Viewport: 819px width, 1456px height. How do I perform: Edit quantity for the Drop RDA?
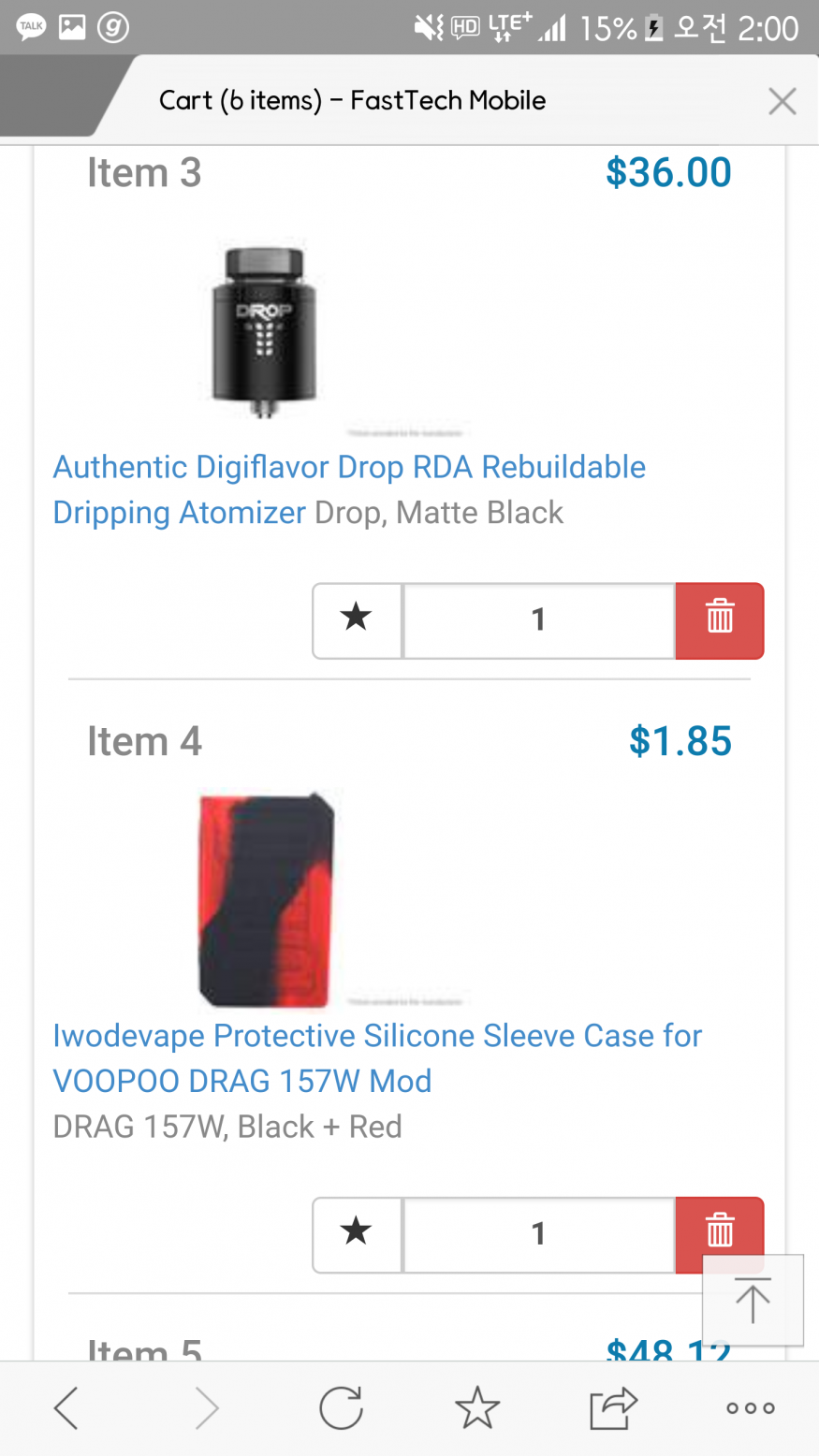tap(538, 620)
